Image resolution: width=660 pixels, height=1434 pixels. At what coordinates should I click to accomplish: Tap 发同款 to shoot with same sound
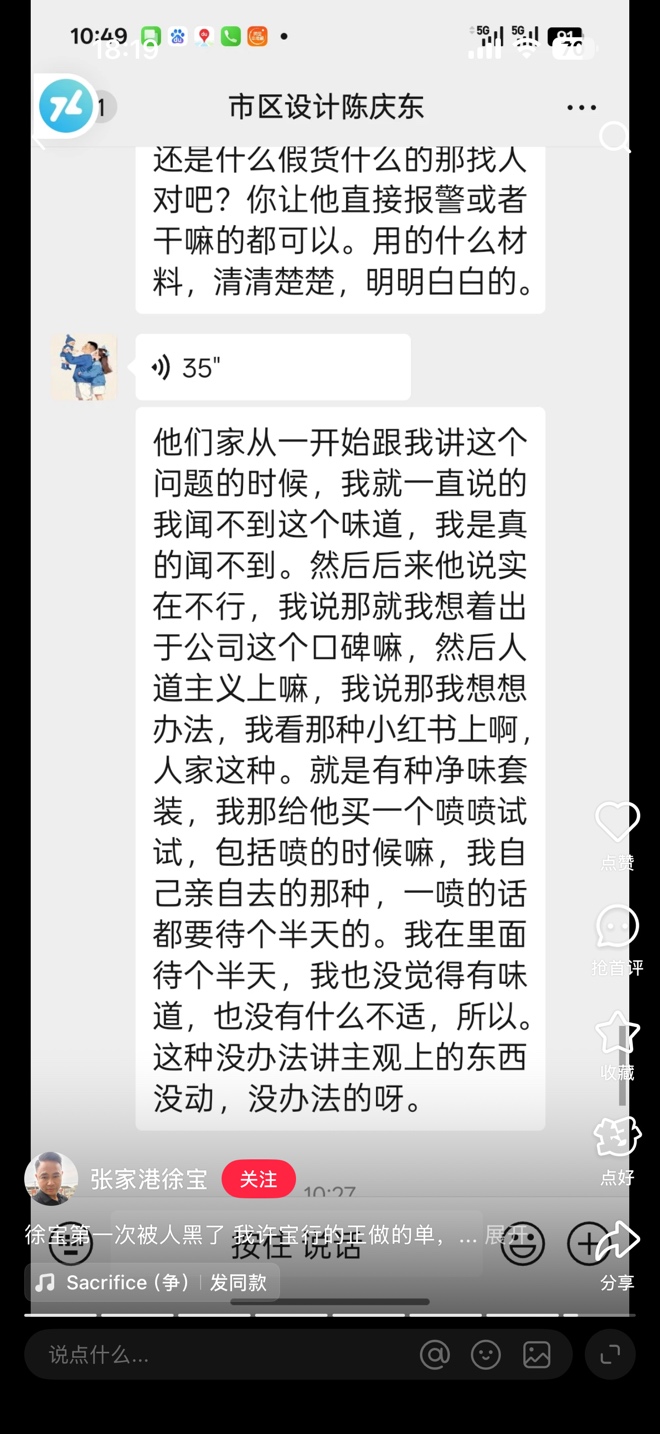pyautogui.click(x=238, y=1282)
